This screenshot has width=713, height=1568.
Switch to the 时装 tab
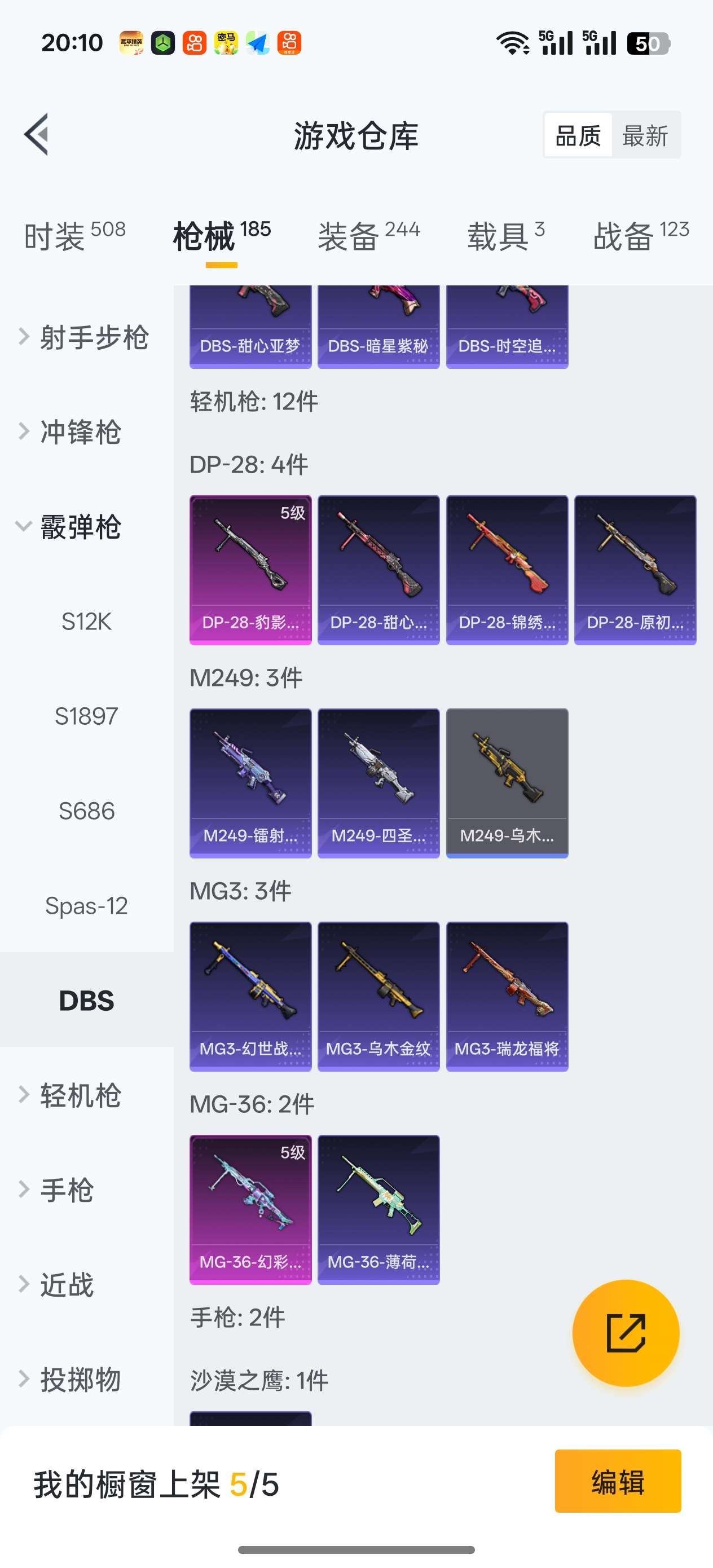74,236
